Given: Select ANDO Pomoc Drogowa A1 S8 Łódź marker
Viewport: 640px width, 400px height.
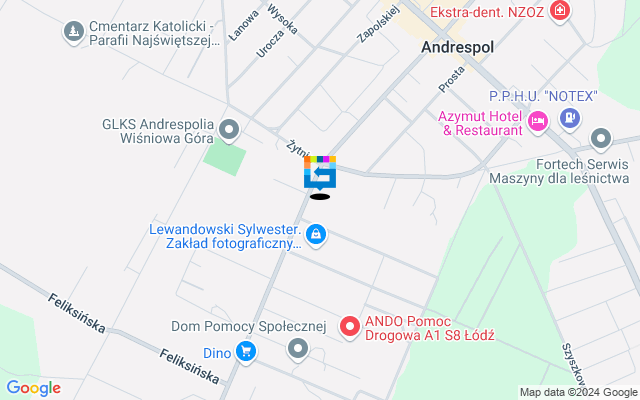Looking at the screenshot, I should pyautogui.click(x=350, y=326).
